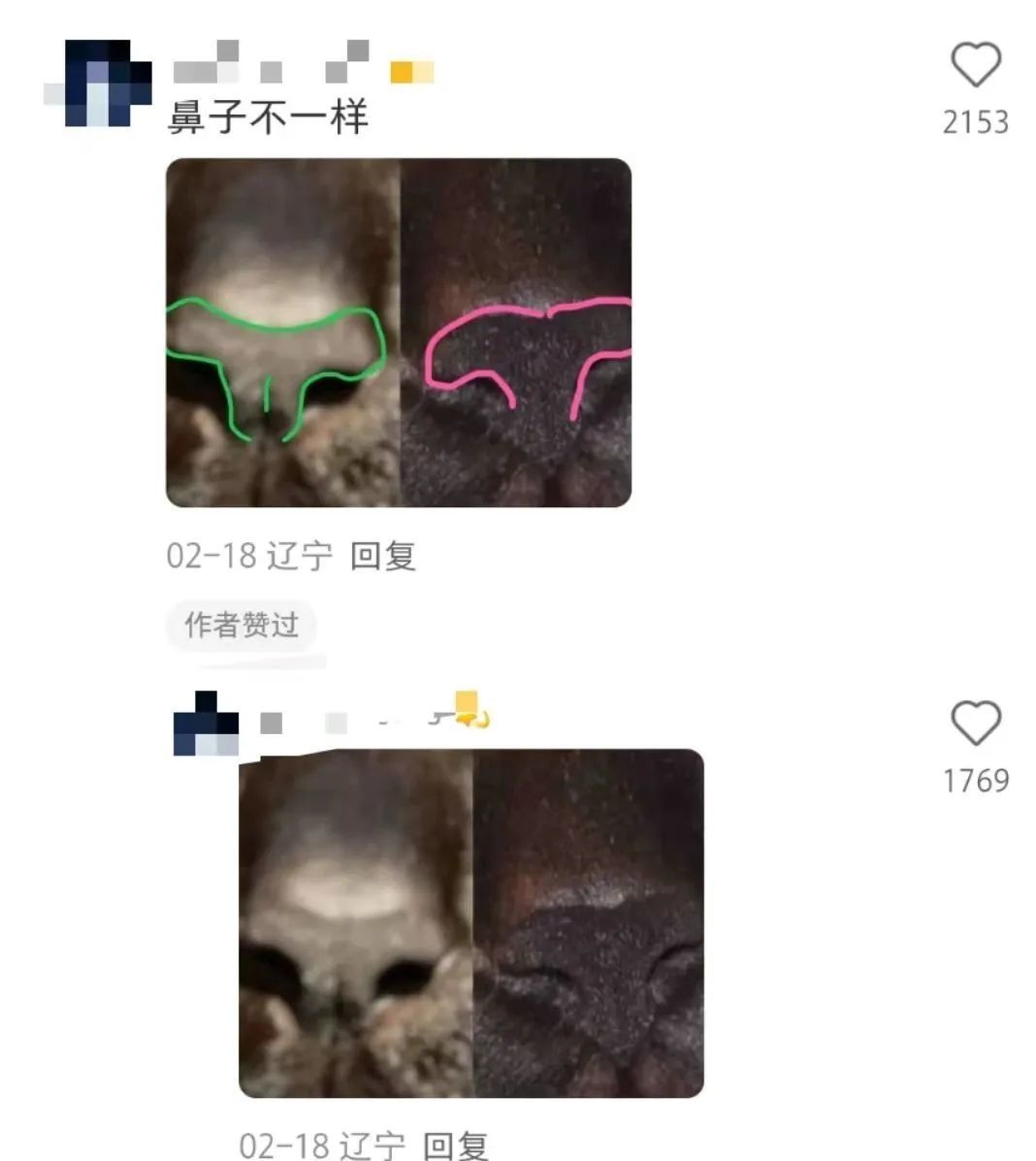Screen dimensions: 1036x1161
Task: Like the comment with 1769 likes
Action: coord(975,725)
